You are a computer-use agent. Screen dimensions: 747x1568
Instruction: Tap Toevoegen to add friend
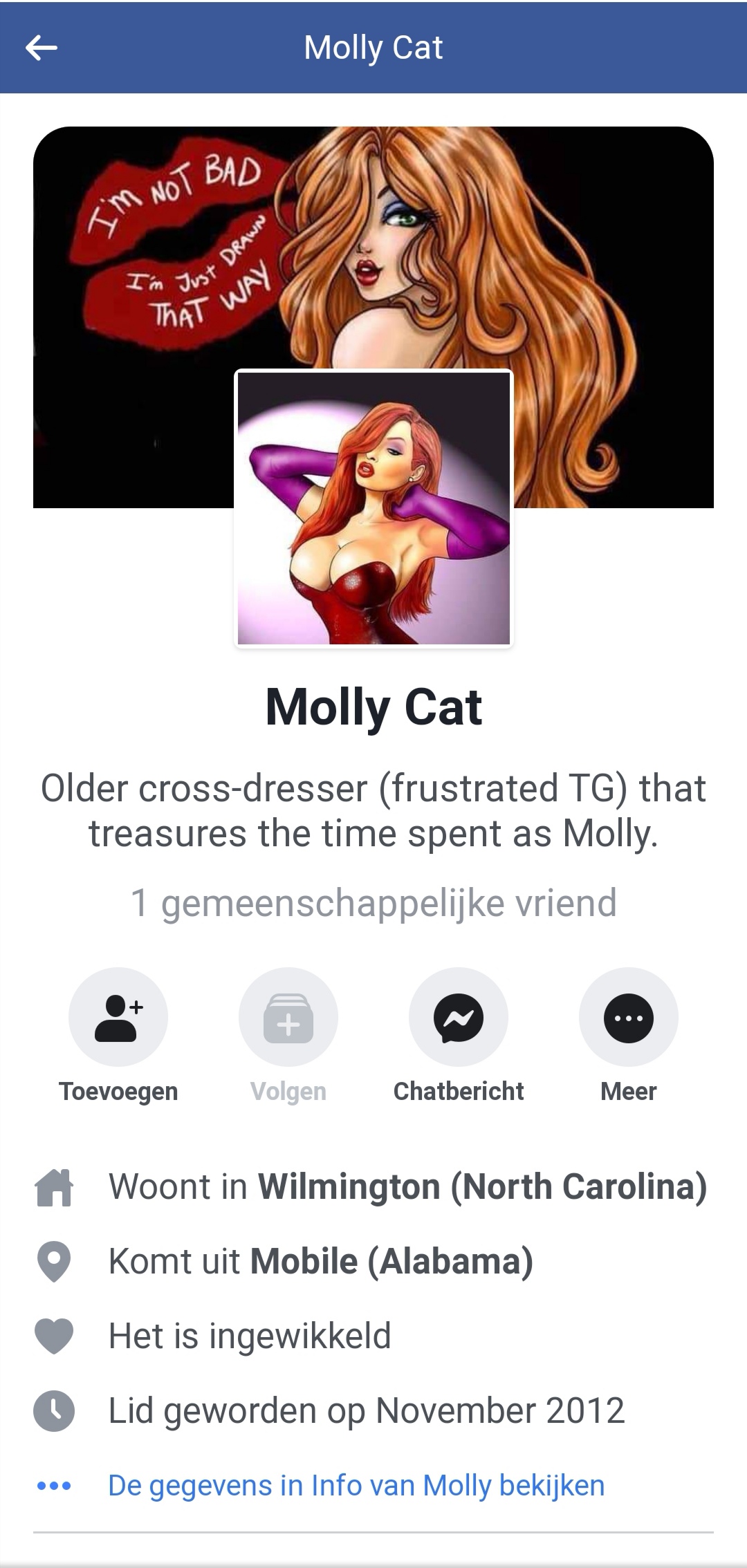pos(118,1017)
